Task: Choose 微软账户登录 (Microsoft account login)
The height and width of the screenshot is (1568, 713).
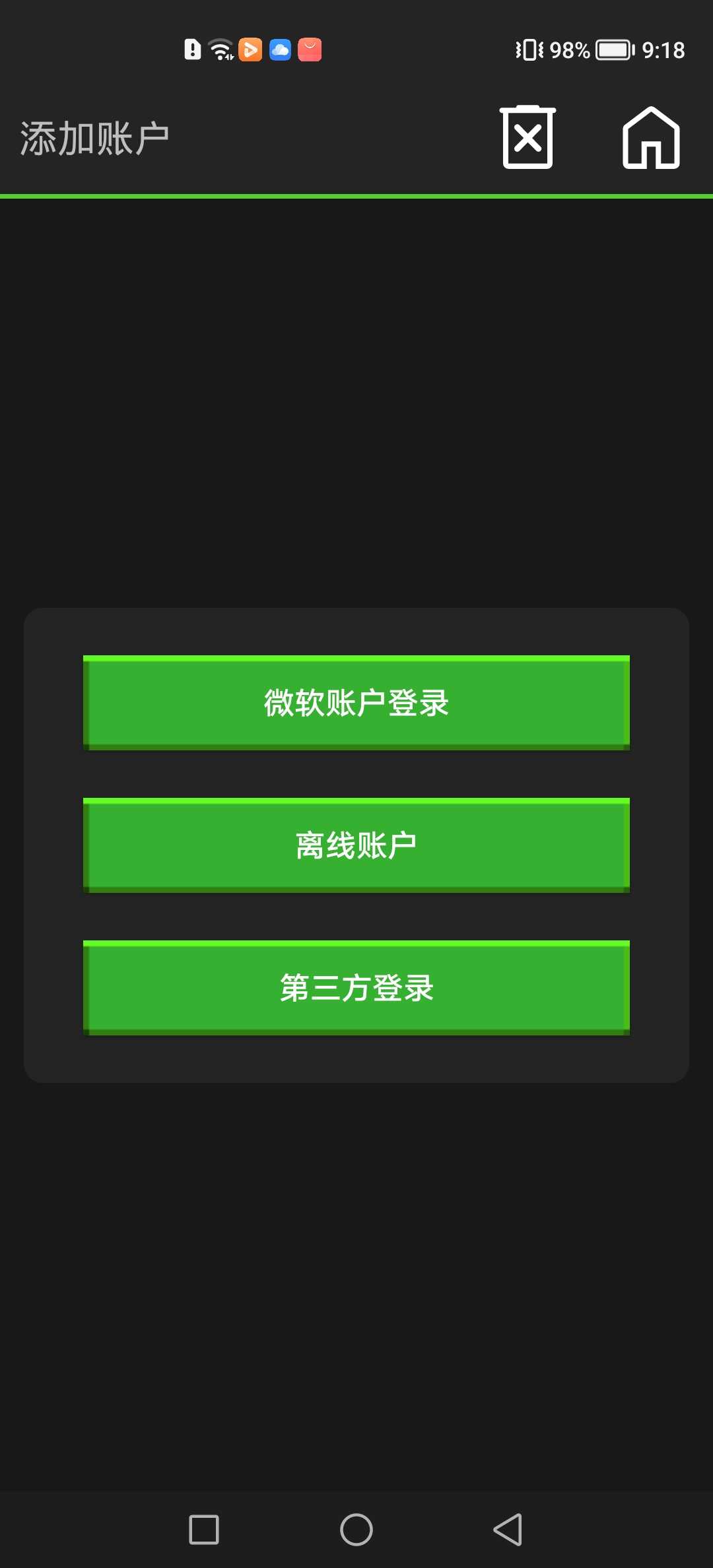Action: (356, 703)
